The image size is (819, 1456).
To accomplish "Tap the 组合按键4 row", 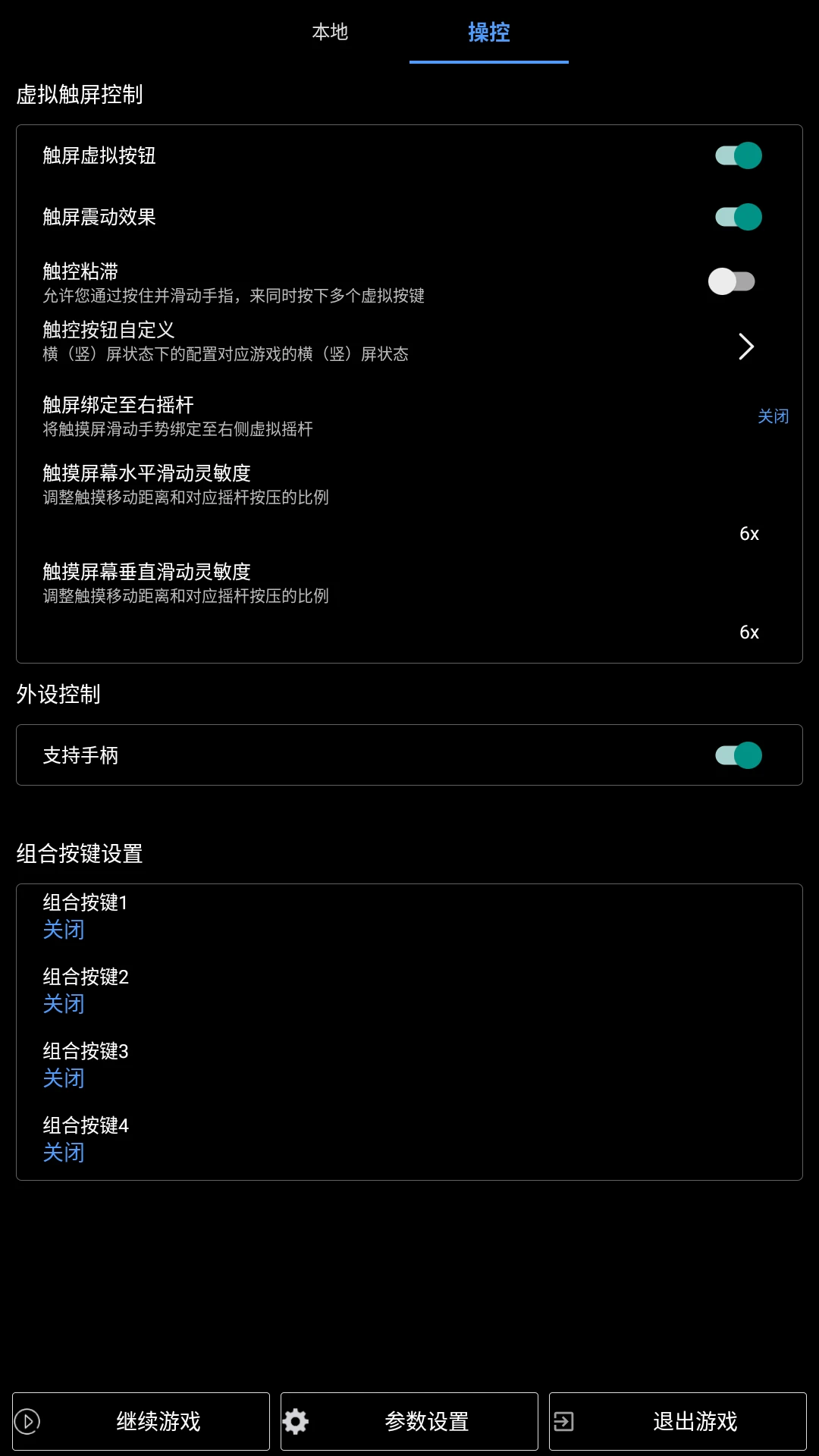I will coord(85,1138).
